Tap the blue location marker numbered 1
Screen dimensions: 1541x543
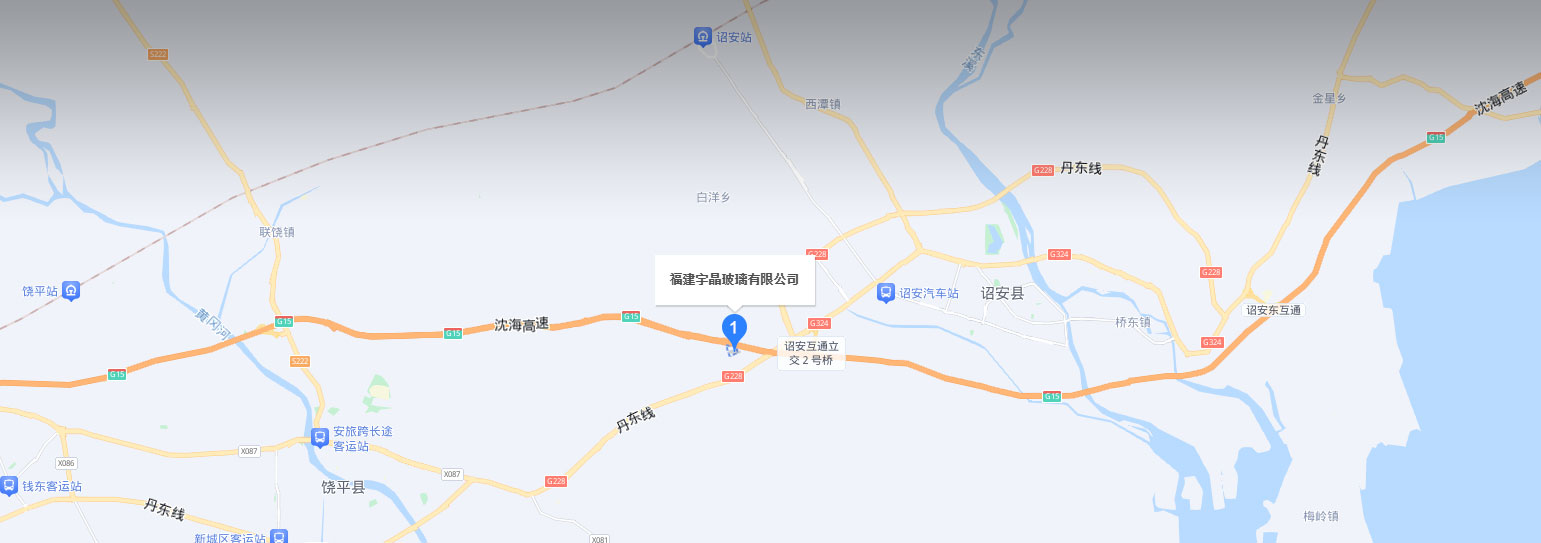click(x=734, y=327)
